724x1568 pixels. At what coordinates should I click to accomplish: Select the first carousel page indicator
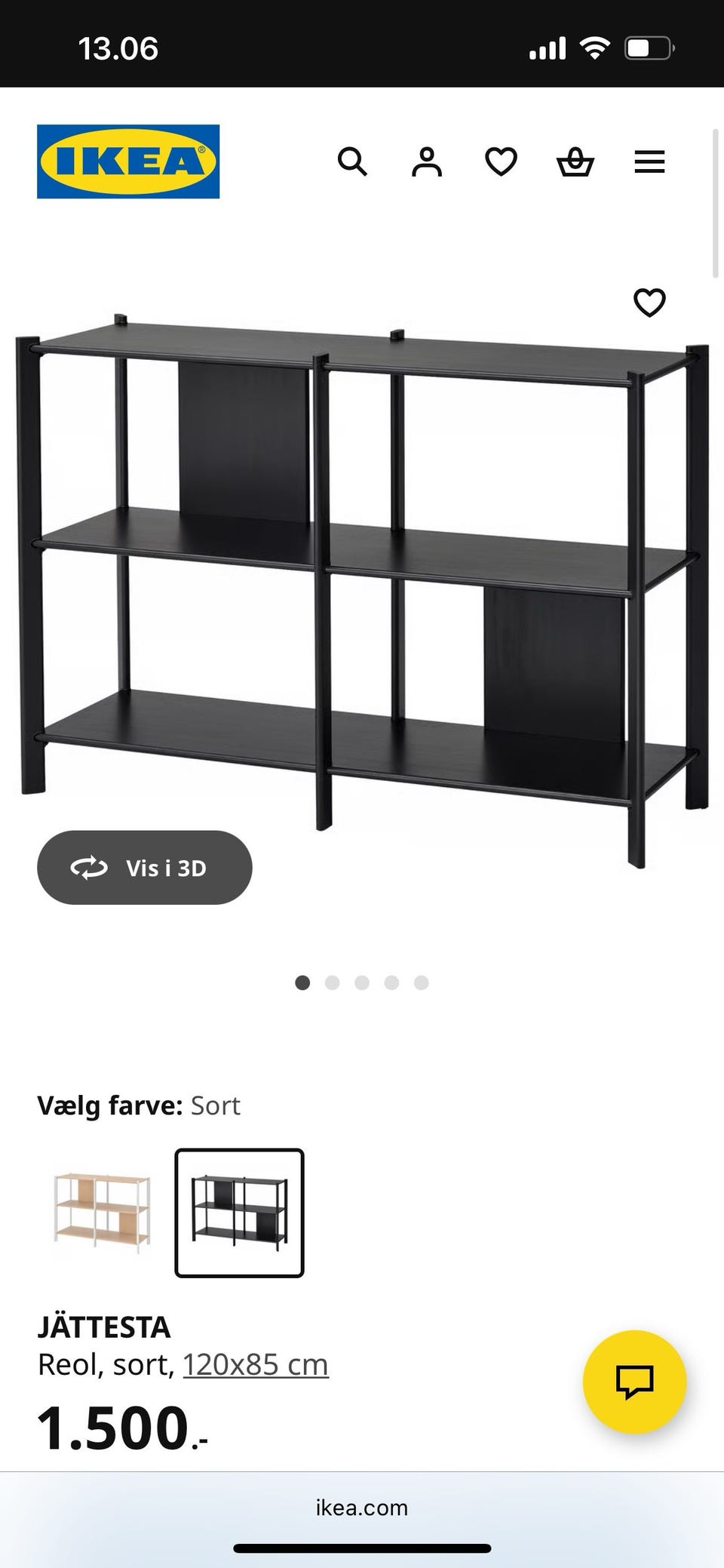[303, 983]
